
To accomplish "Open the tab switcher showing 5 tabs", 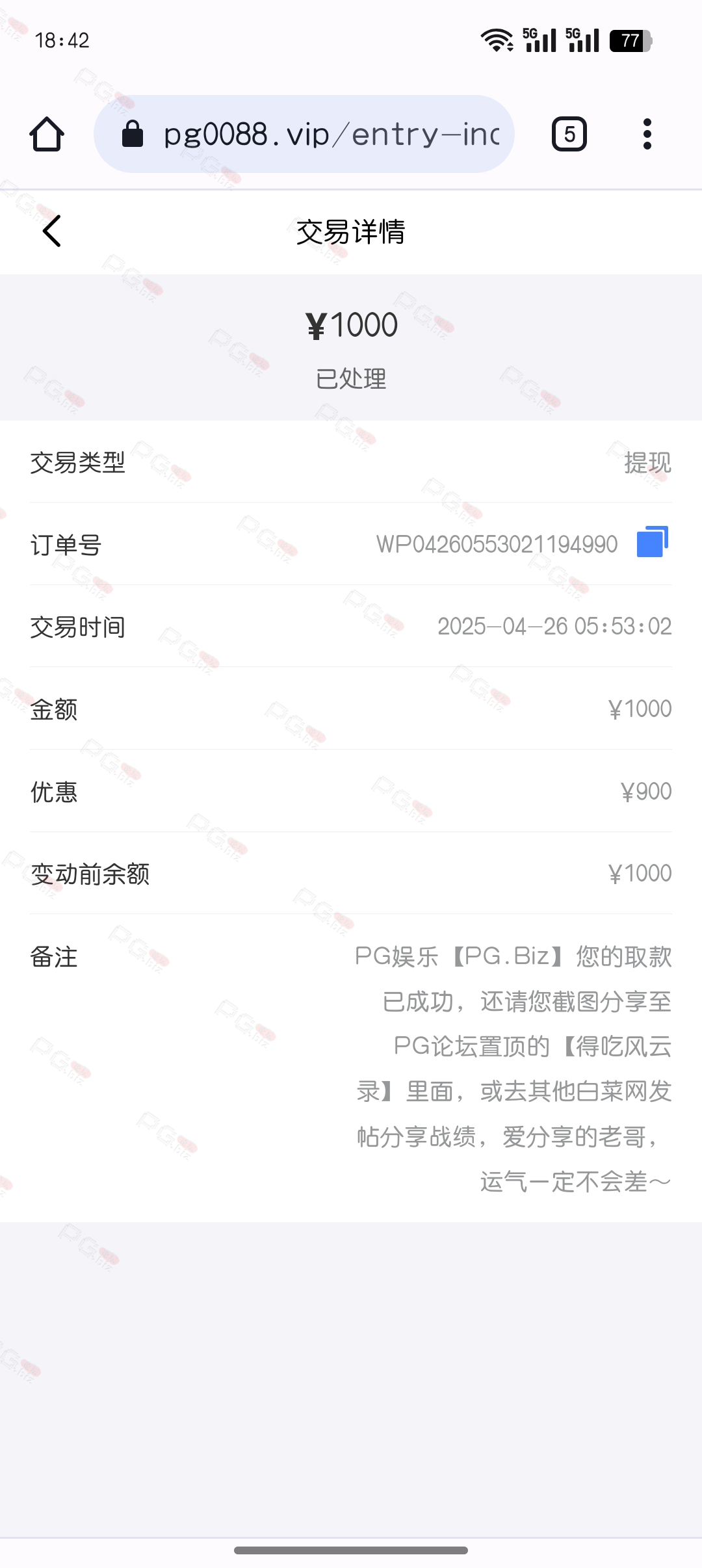I will click(x=569, y=135).
